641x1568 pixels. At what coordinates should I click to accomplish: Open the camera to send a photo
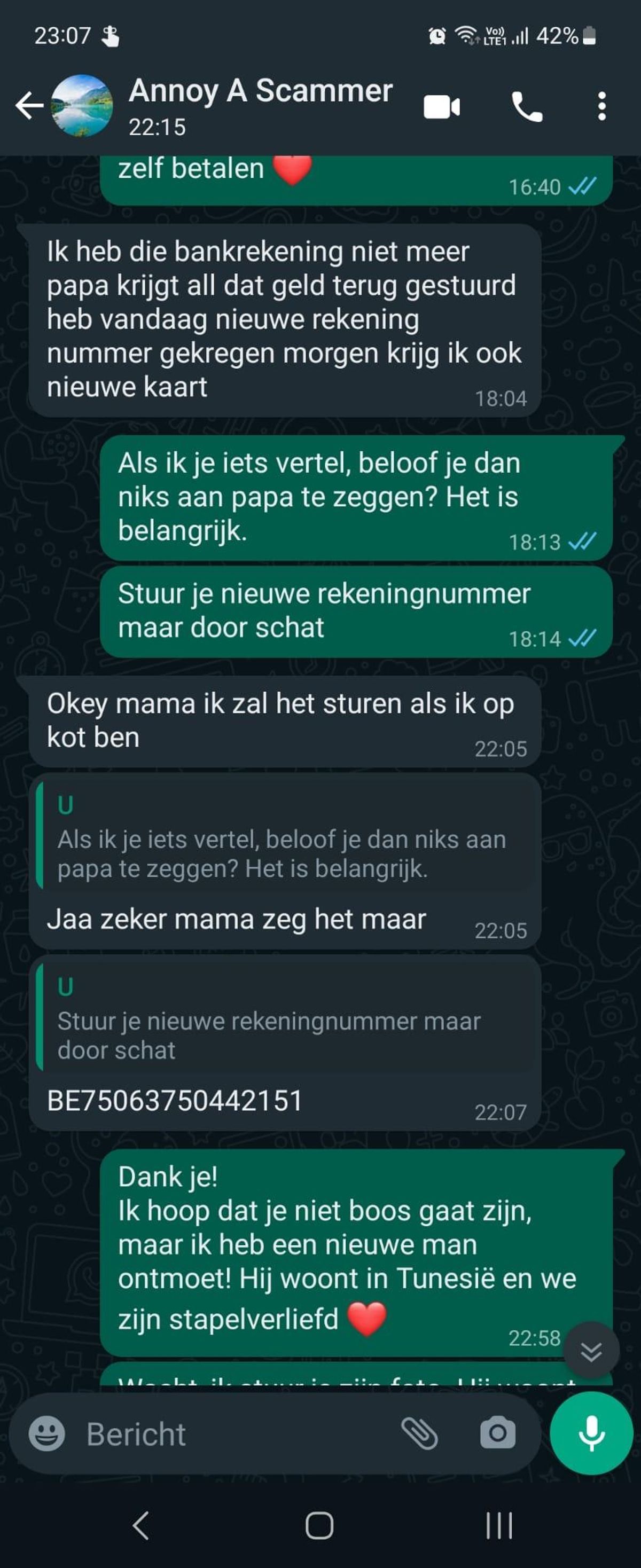(x=497, y=1433)
